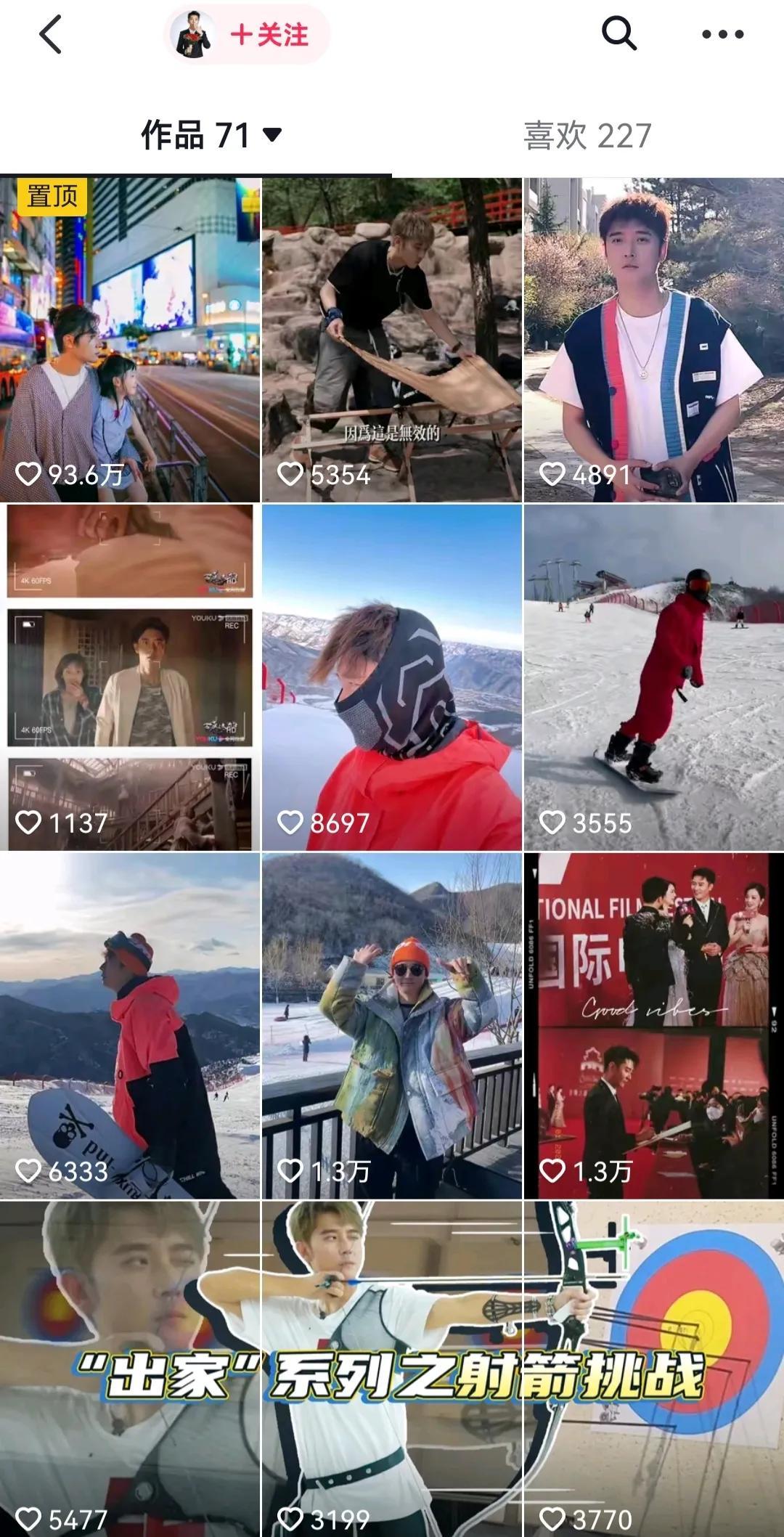Open the video with 4891 likes
This screenshot has width=784, height=1537.
click(x=653, y=340)
